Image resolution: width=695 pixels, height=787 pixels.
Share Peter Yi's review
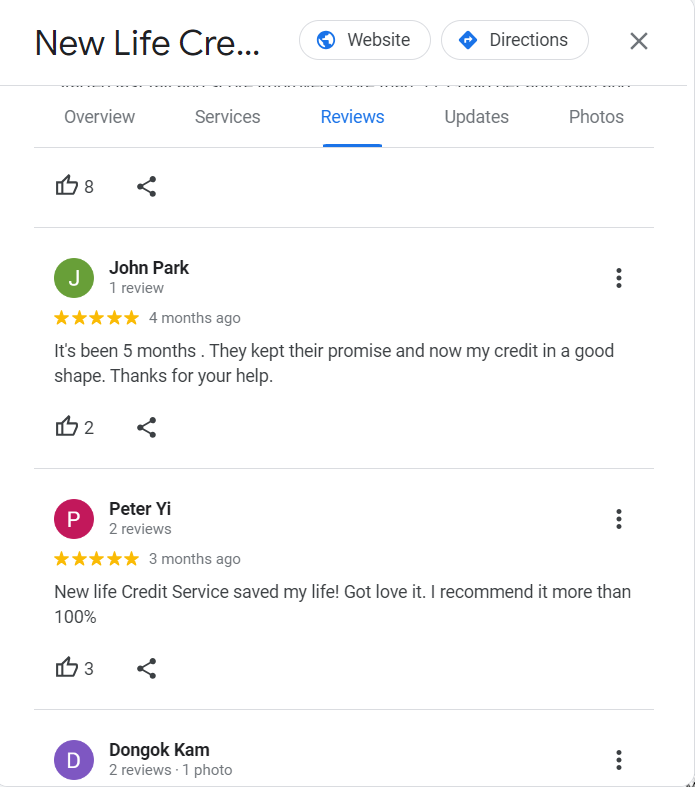click(x=147, y=668)
